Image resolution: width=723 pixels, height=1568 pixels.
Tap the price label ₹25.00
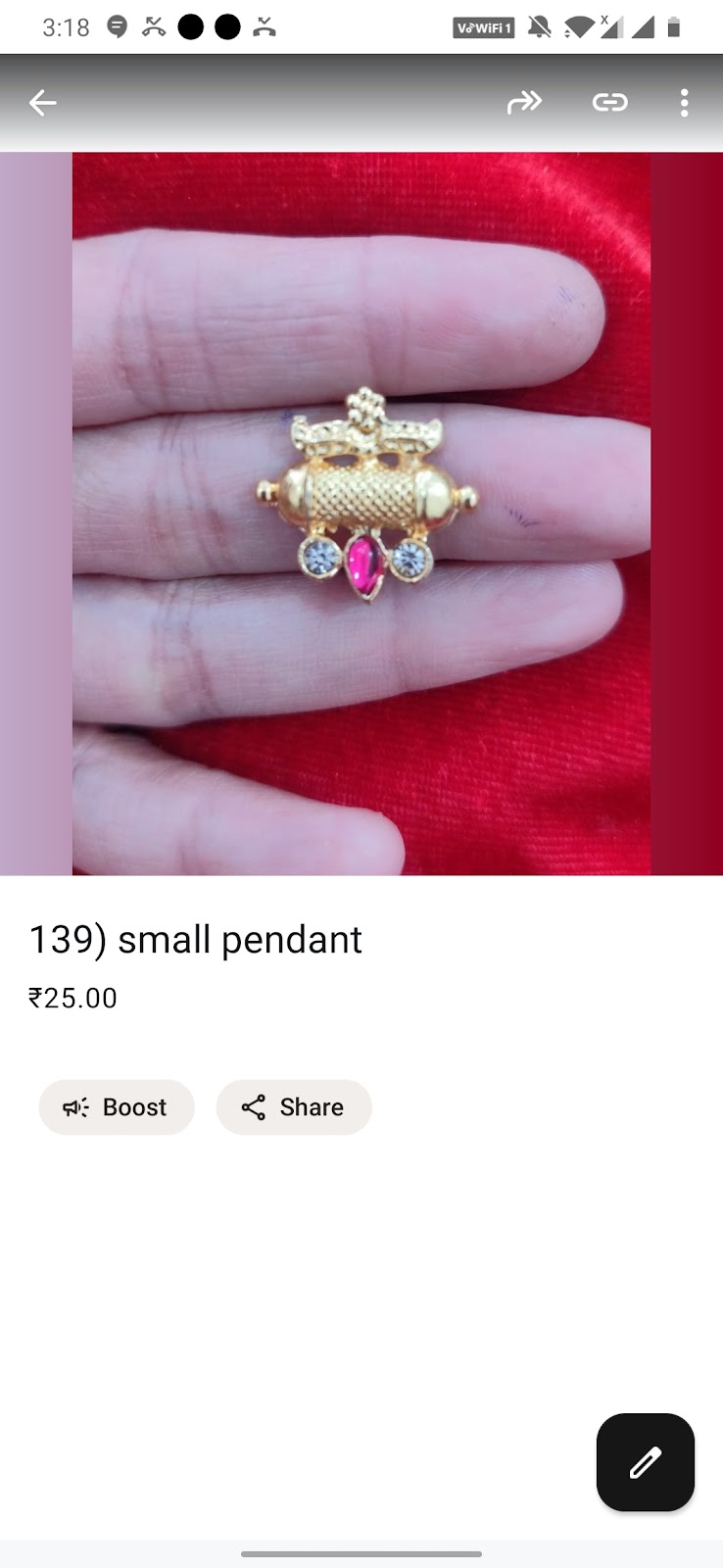click(72, 998)
